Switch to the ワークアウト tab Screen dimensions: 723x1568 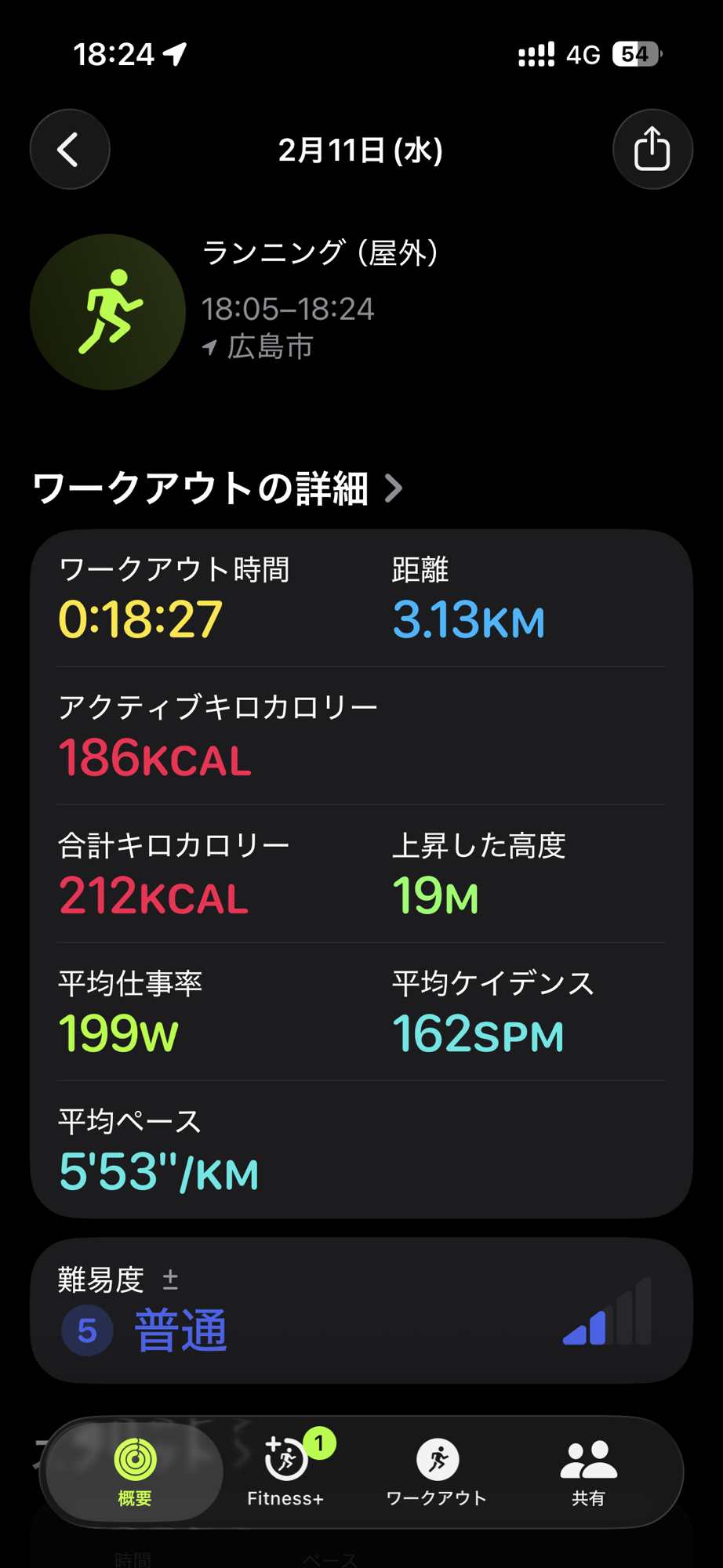coord(437,1472)
